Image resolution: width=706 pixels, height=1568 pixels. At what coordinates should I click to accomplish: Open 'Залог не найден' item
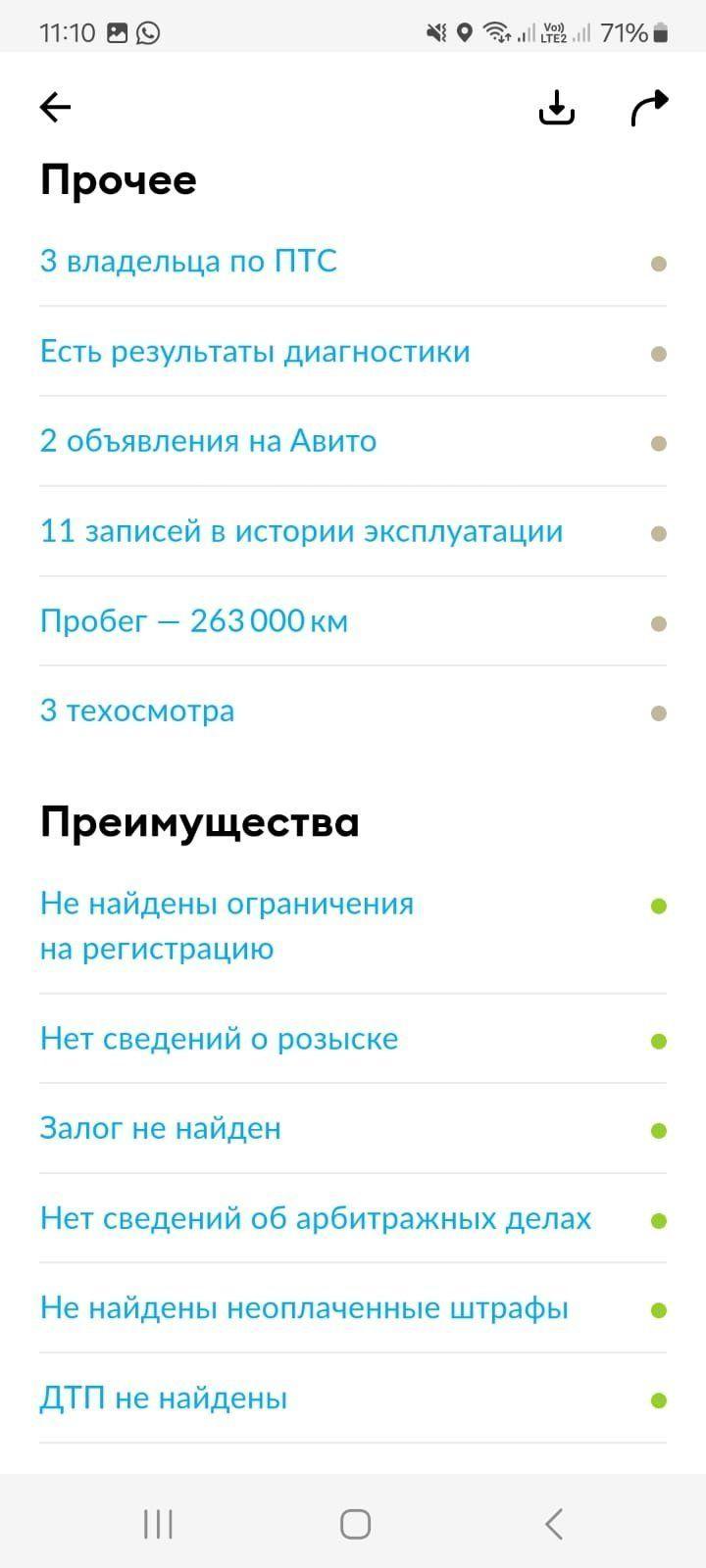point(353,1129)
